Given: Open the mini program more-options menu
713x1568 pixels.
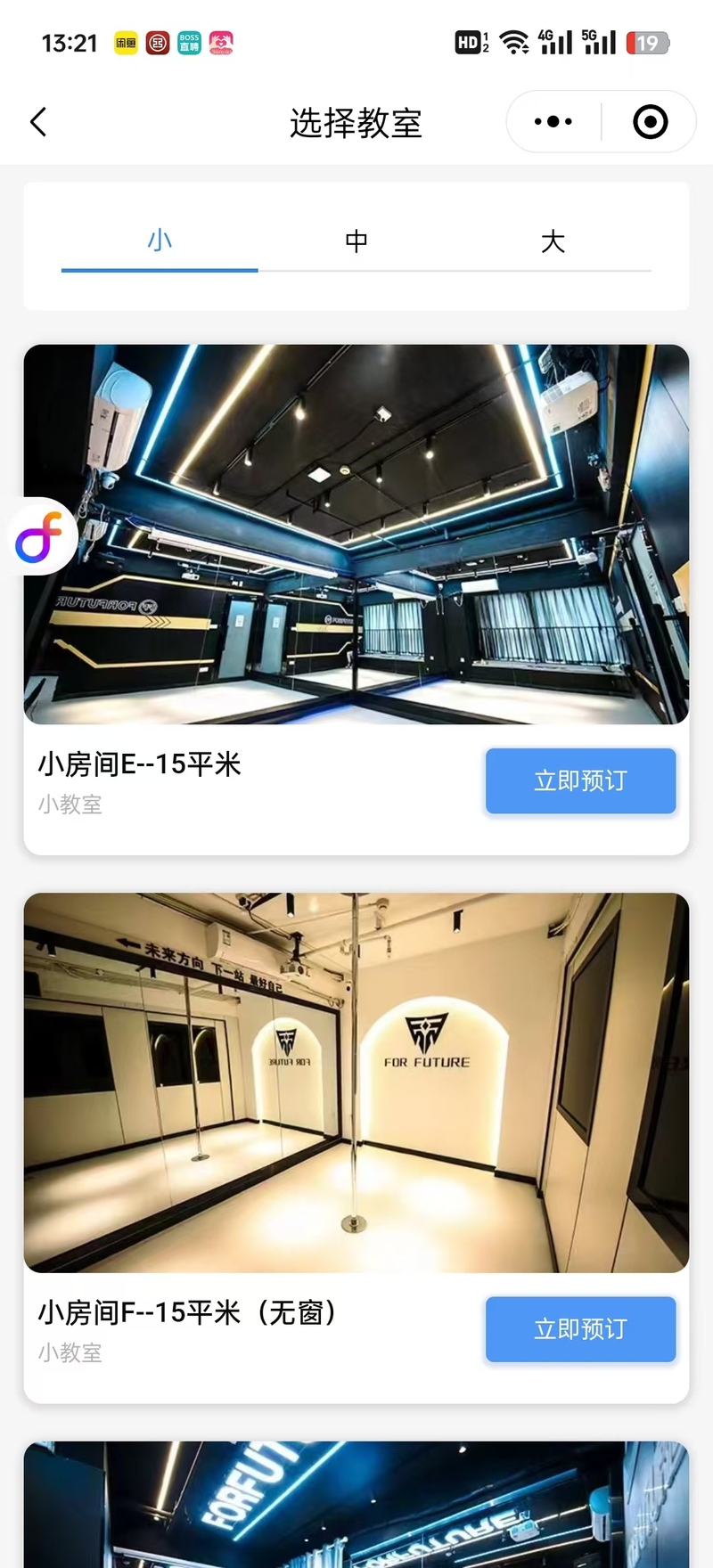Looking at the screenshot, I should coord(553,122).
